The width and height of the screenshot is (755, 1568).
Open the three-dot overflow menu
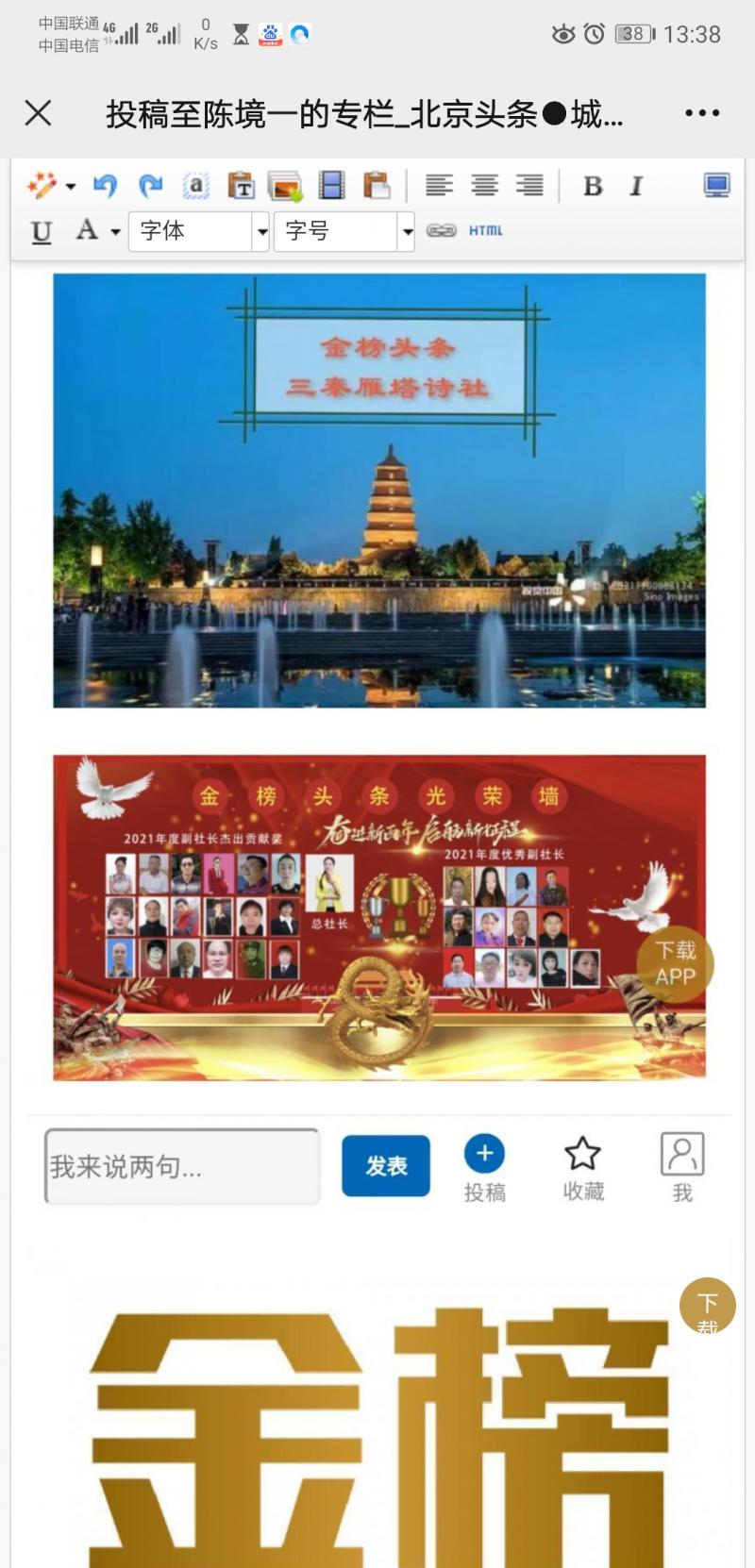click(x=702, y=113)
